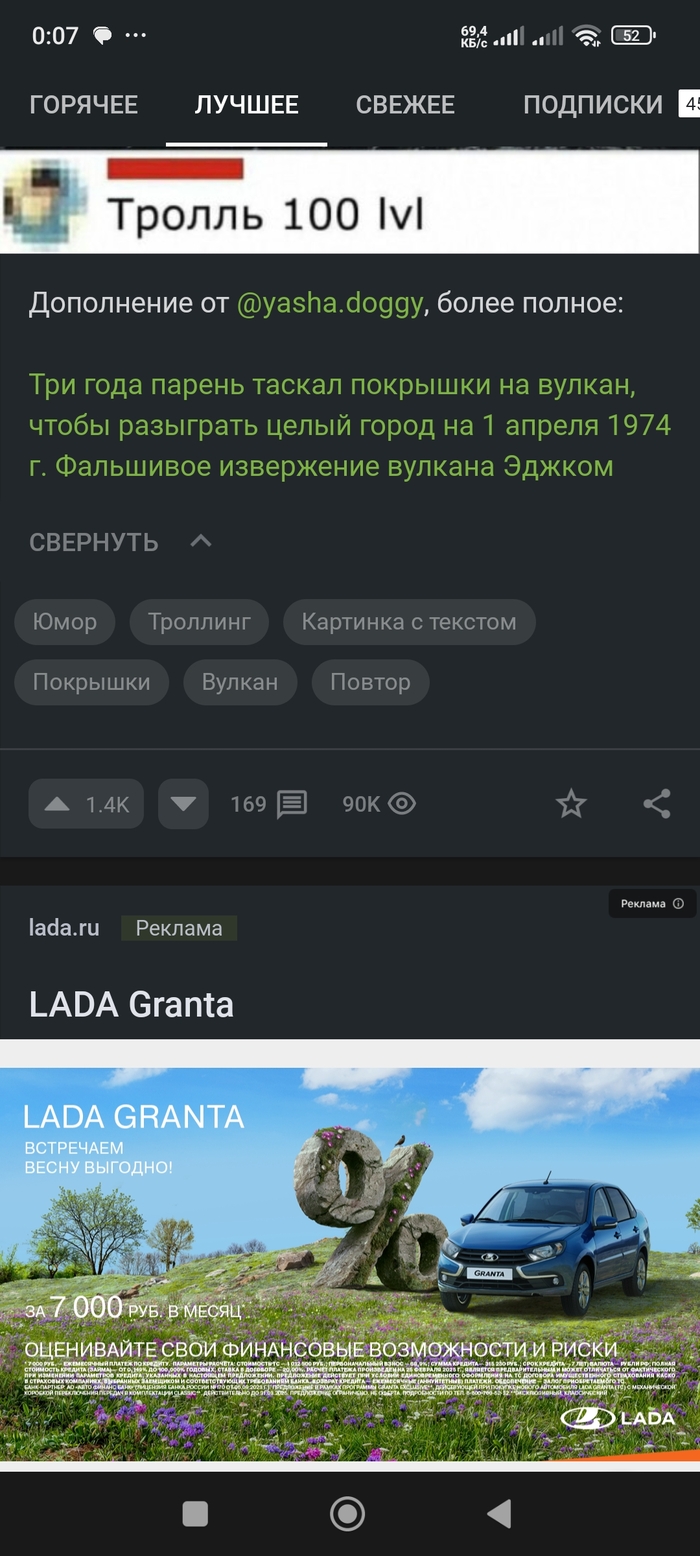Go back with the system back button

pyautogui.click(x=499, y=1513)
